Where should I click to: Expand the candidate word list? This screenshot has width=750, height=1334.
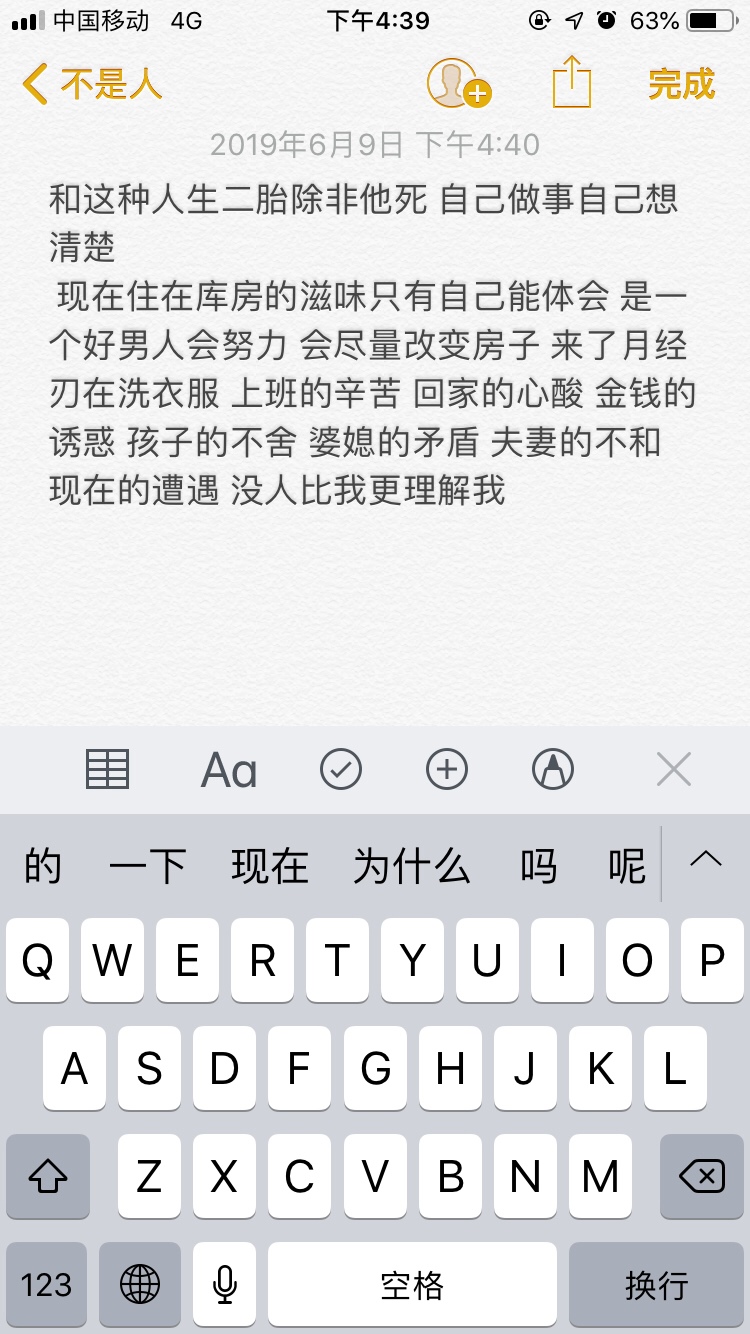pos(706,860)
